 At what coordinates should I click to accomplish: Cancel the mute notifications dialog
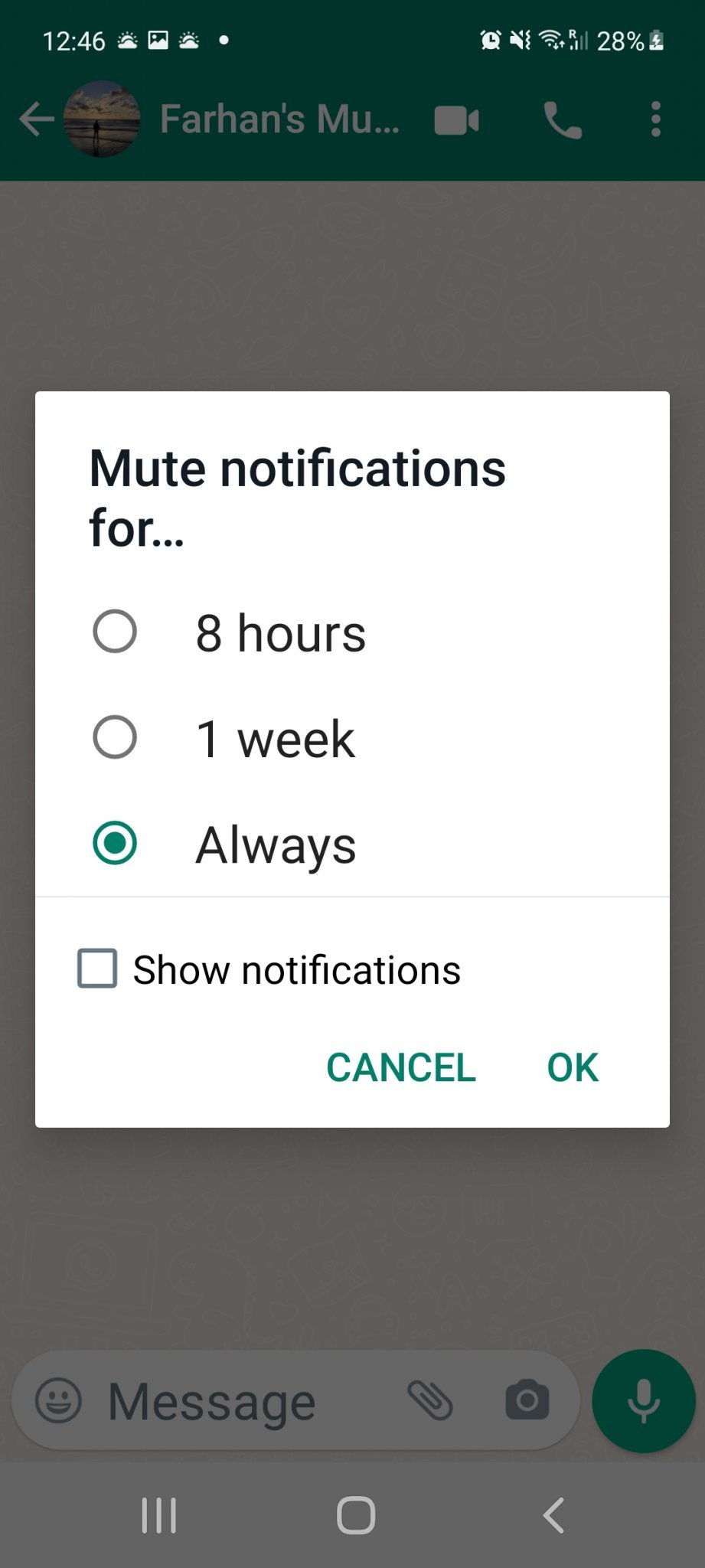(x=400, y=1067)
